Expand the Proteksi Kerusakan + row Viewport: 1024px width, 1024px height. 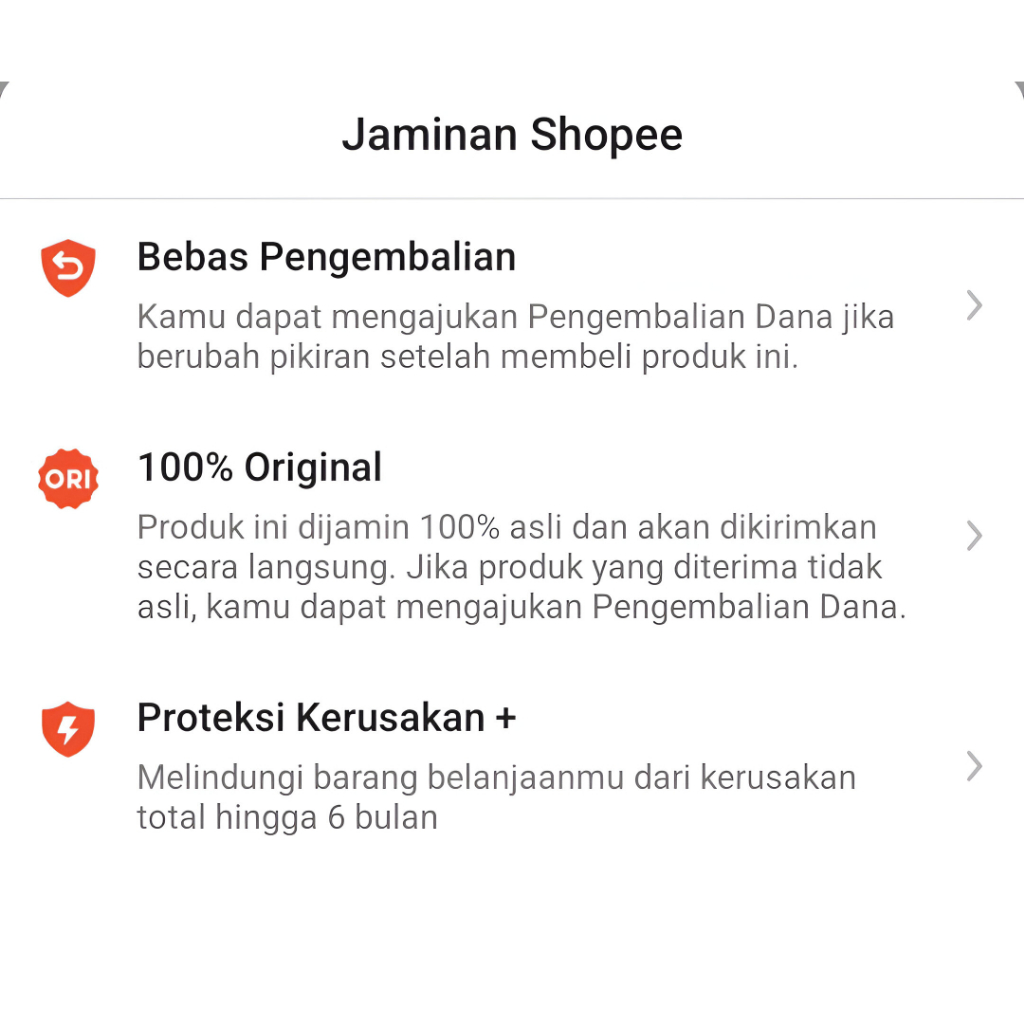point(974,767)
